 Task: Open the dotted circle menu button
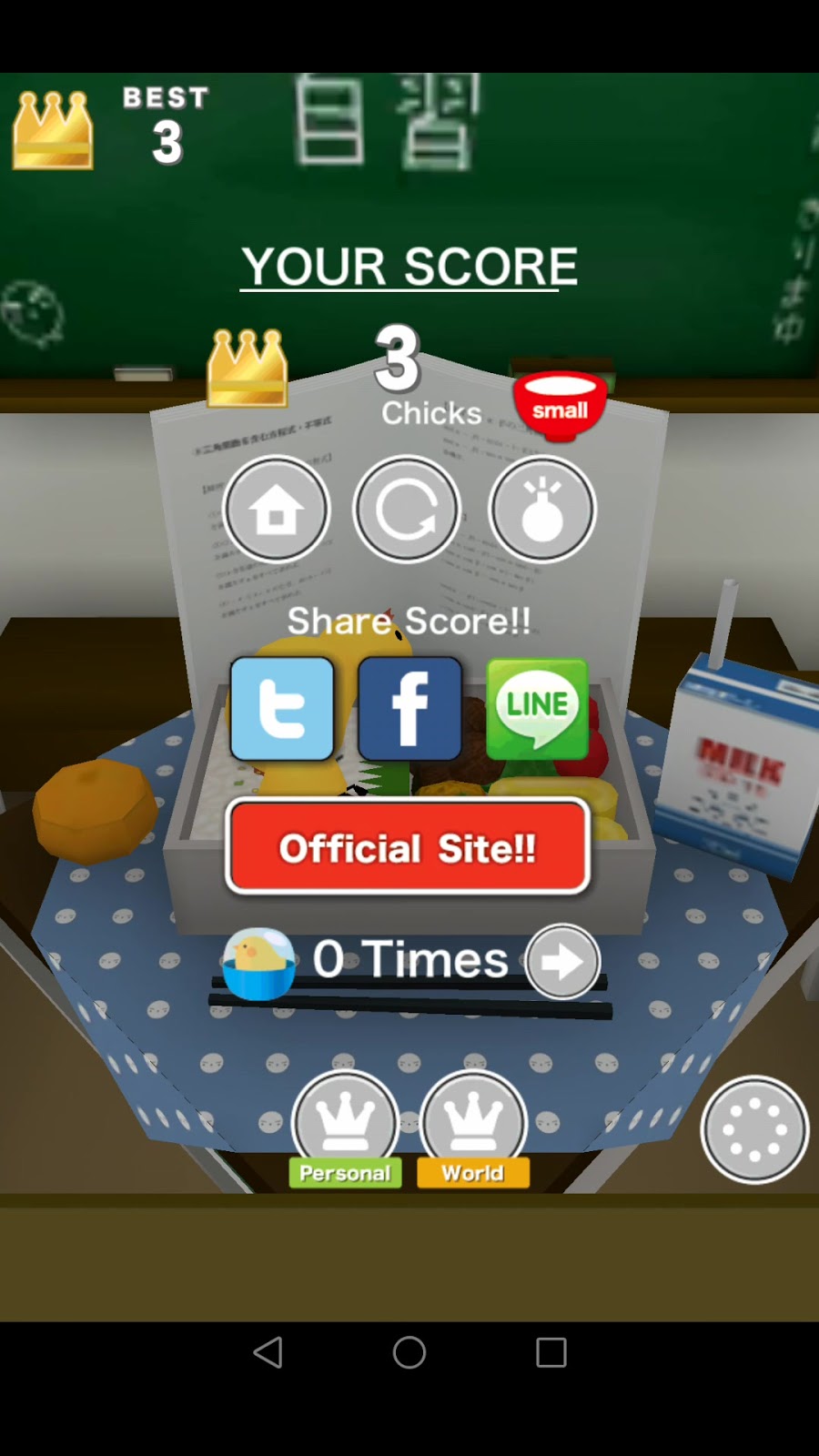(x=754, y=1130)
